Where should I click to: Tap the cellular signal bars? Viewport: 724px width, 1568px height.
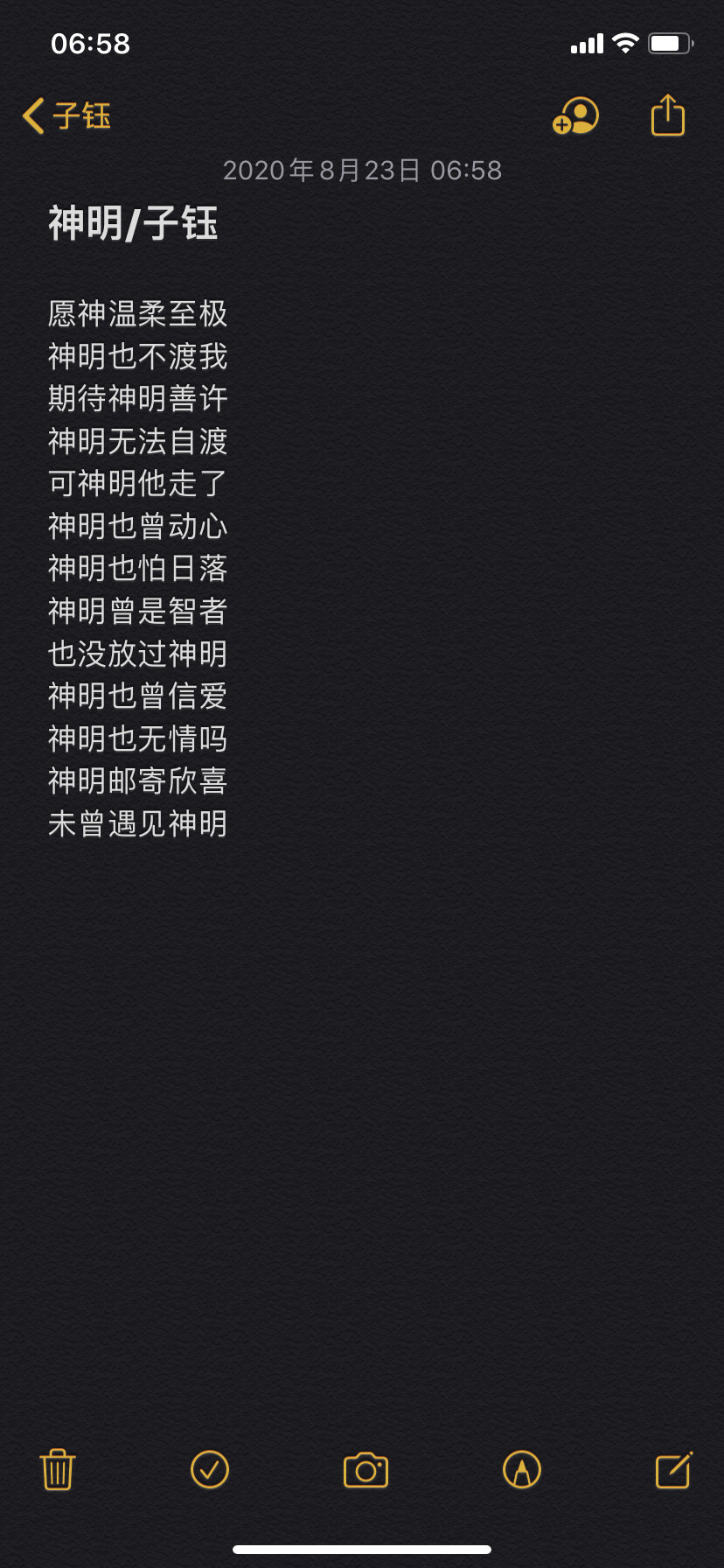[x=587, y=42]
